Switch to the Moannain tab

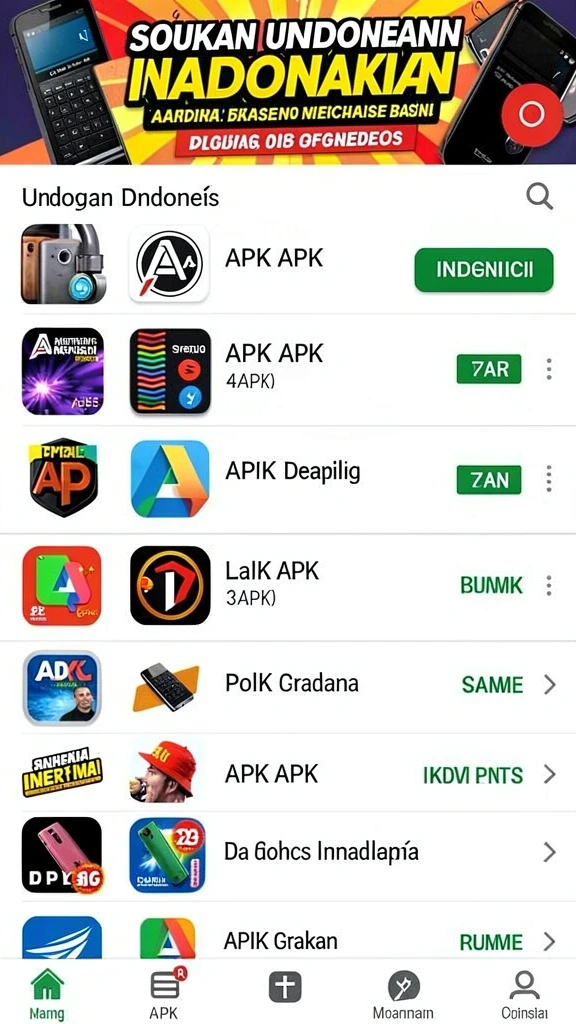403,993
